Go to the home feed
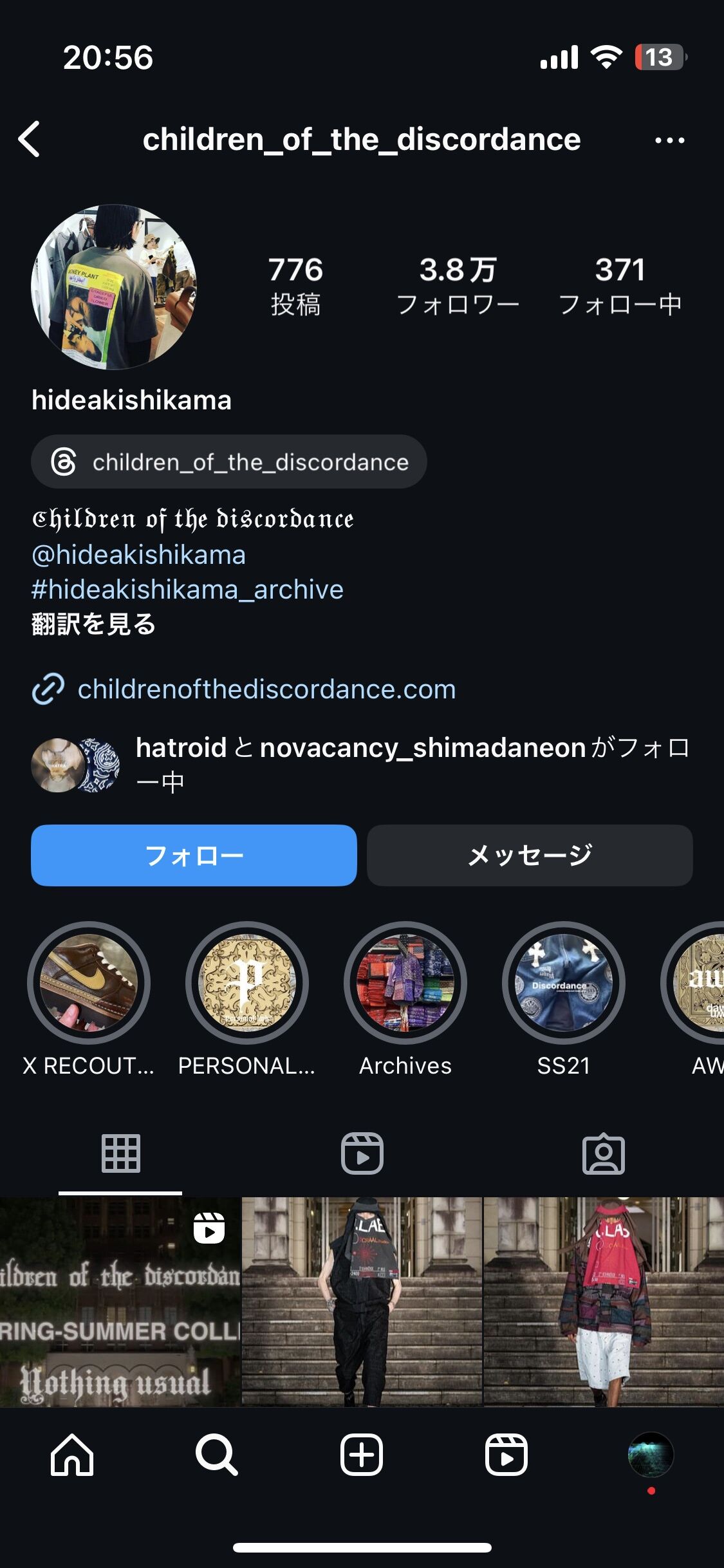This screenshot has width=724, height=1568. point(72,1455)
